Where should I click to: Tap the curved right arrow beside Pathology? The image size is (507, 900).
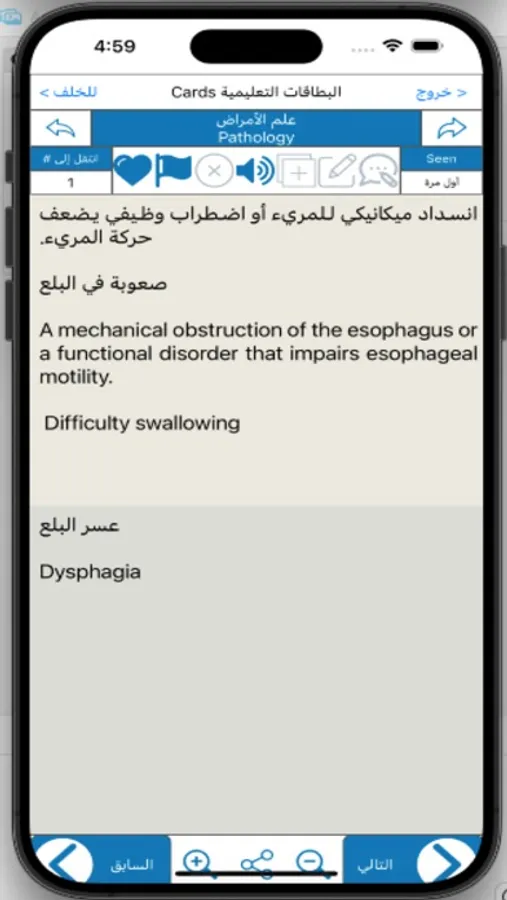(x=452, y=129)
